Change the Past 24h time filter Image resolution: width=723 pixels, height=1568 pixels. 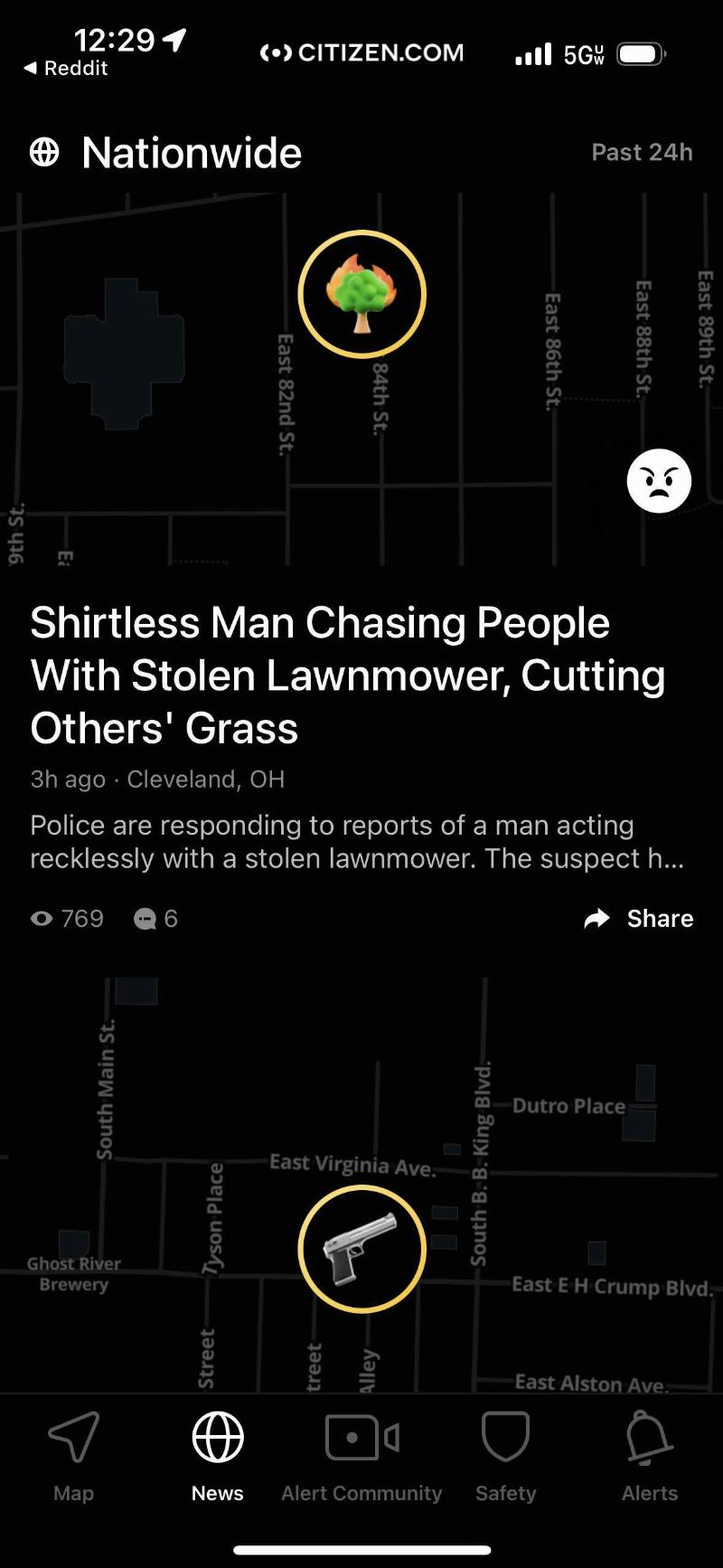642,152
